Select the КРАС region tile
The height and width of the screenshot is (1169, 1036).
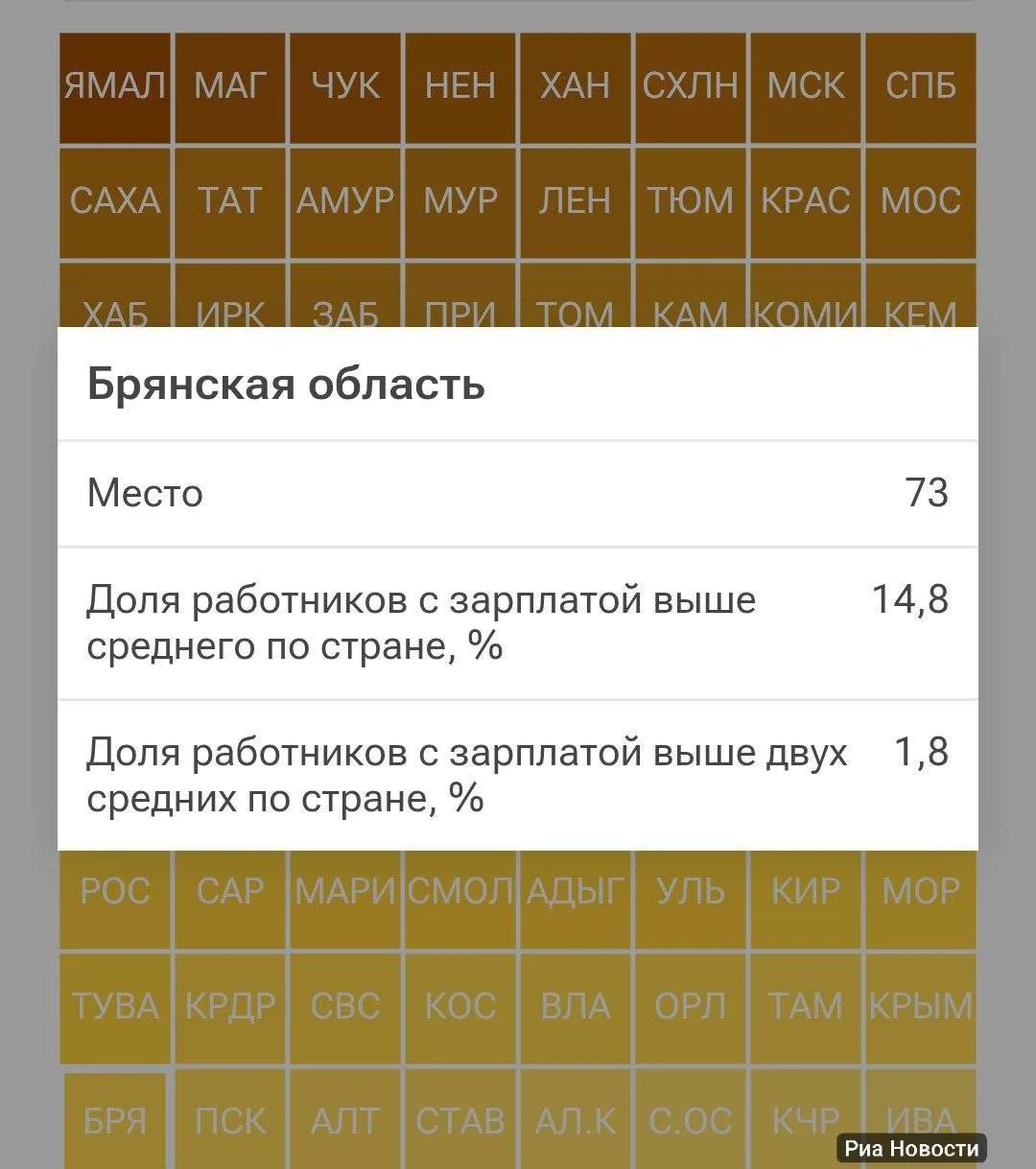point(806,202)
